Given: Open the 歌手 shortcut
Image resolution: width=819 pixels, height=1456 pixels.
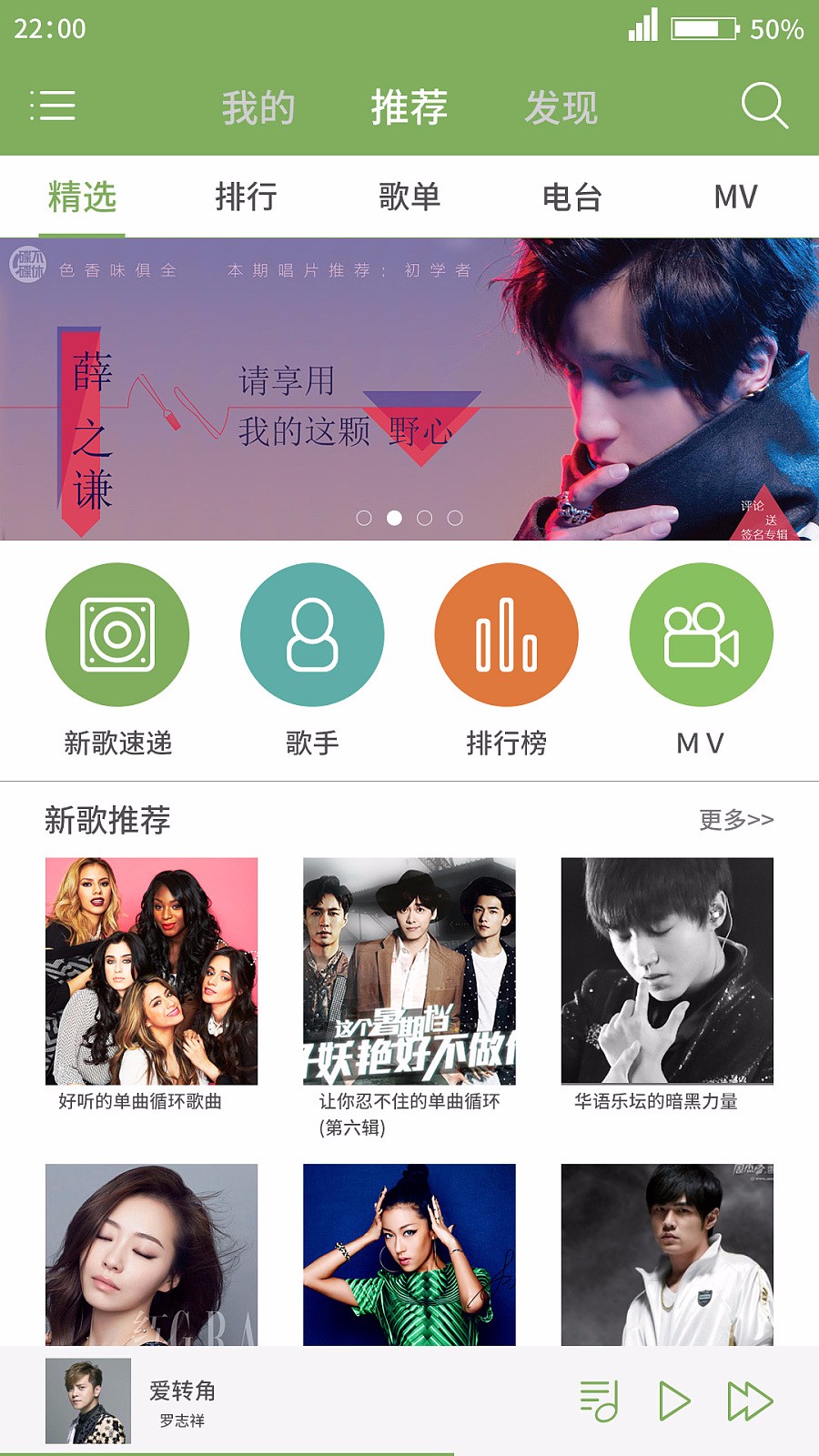Looking at the screenshot, I should pyautogui.click(x=312, y=634).
